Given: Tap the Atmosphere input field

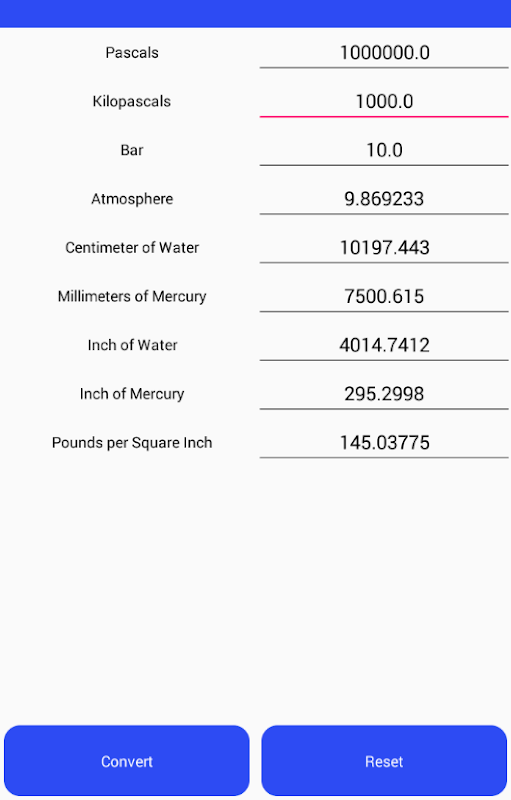Looking at the screenshot, I should [x=384, y=198].
